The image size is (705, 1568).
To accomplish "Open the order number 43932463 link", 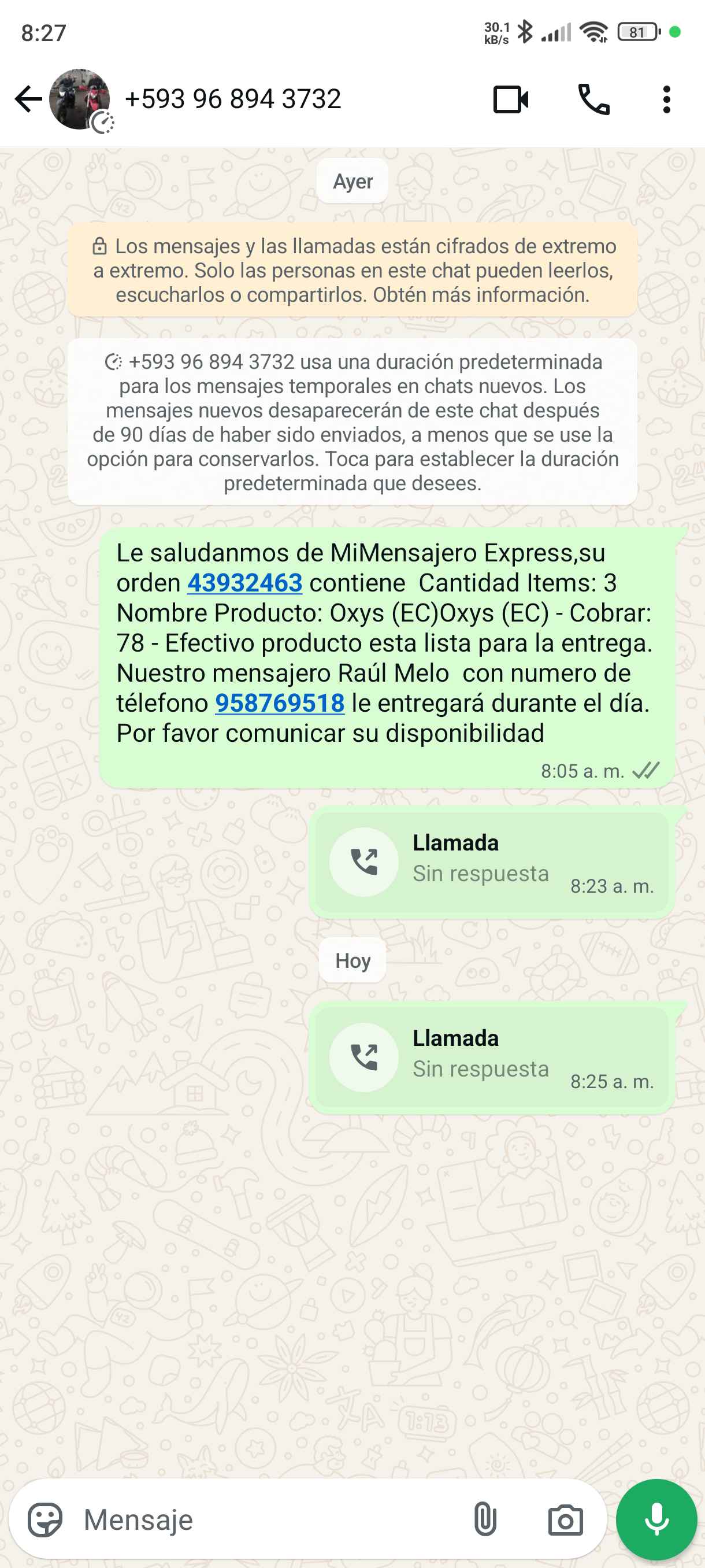I will (x=244, y=583).
